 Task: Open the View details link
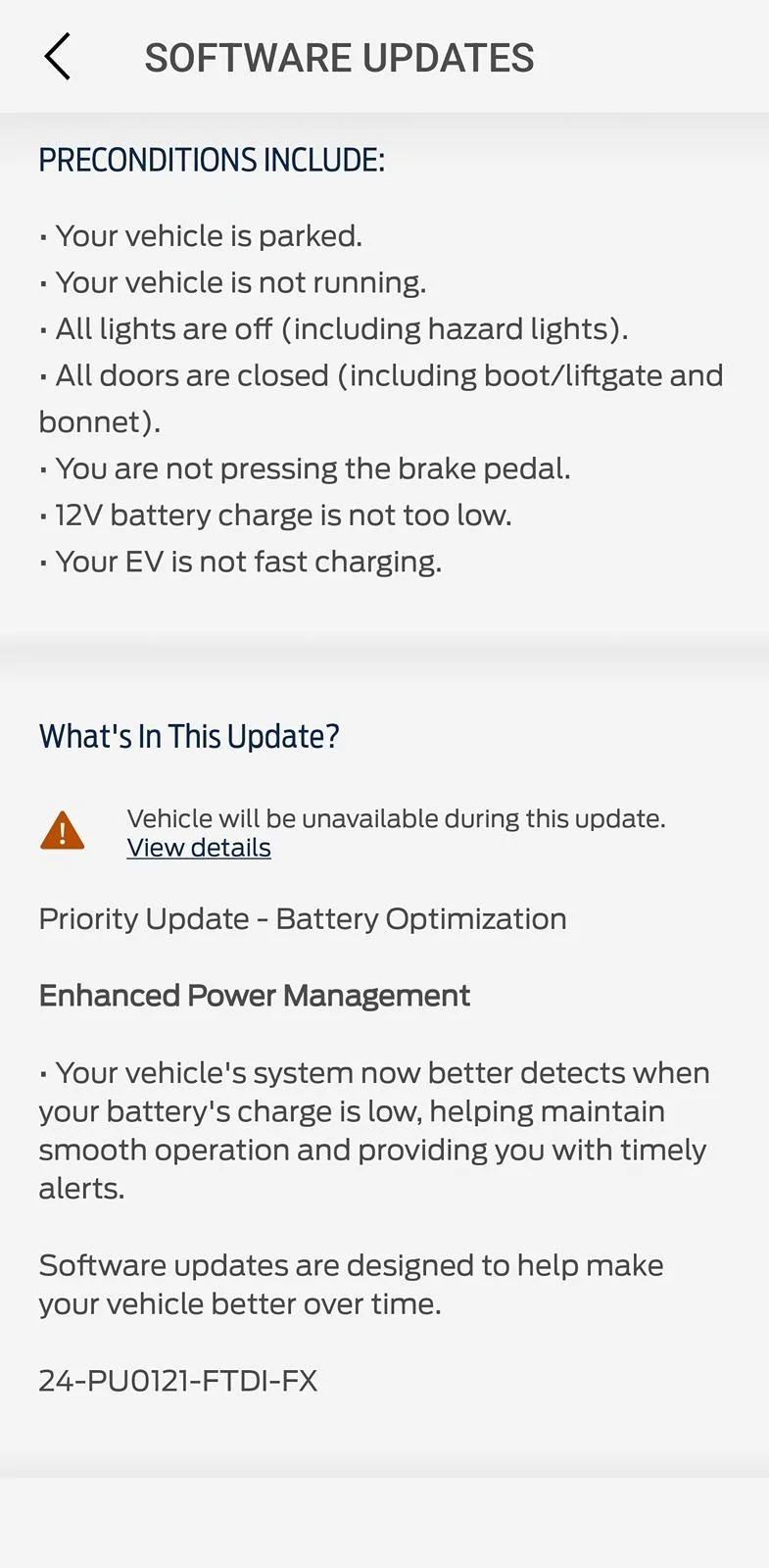(x=199, y=848)
